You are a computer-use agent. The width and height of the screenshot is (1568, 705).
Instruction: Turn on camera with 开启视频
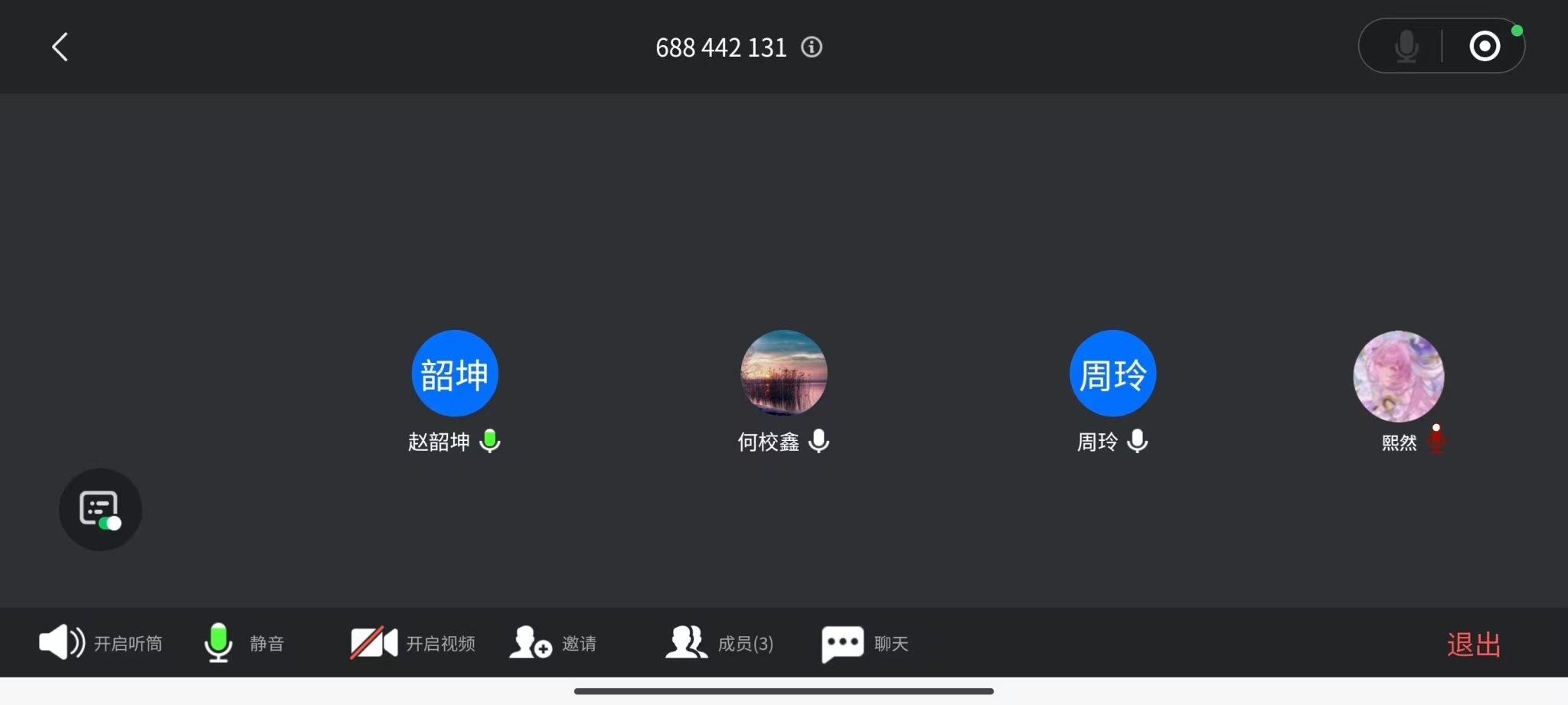[413, 643]
